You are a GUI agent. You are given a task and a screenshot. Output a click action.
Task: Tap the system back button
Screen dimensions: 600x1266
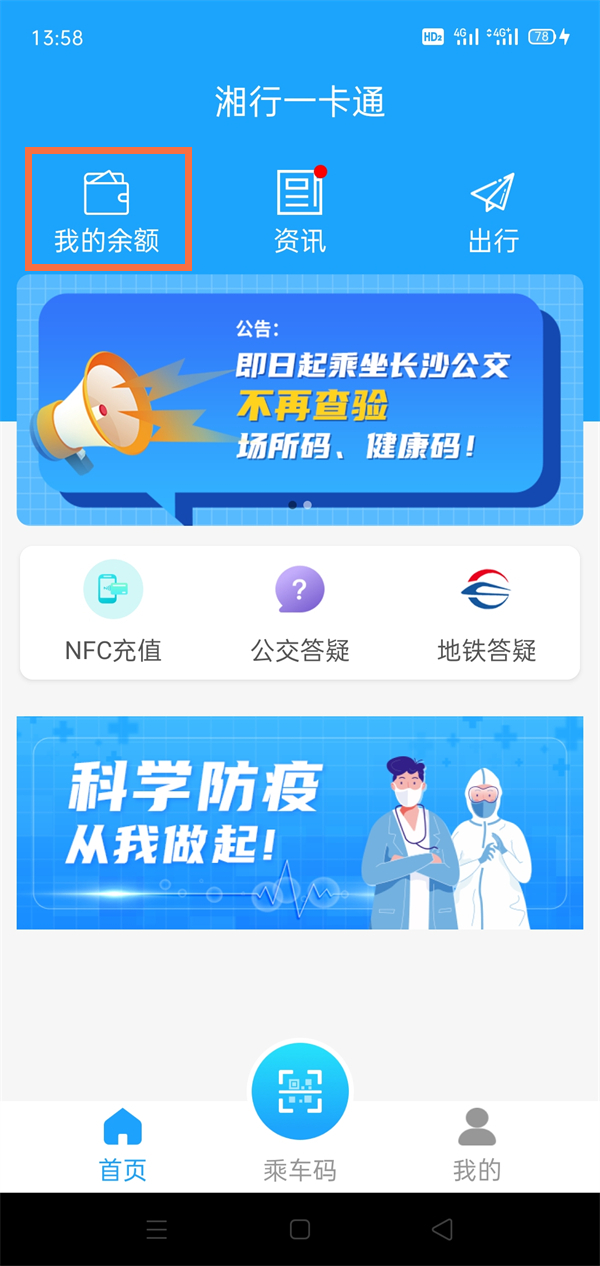442,1229
